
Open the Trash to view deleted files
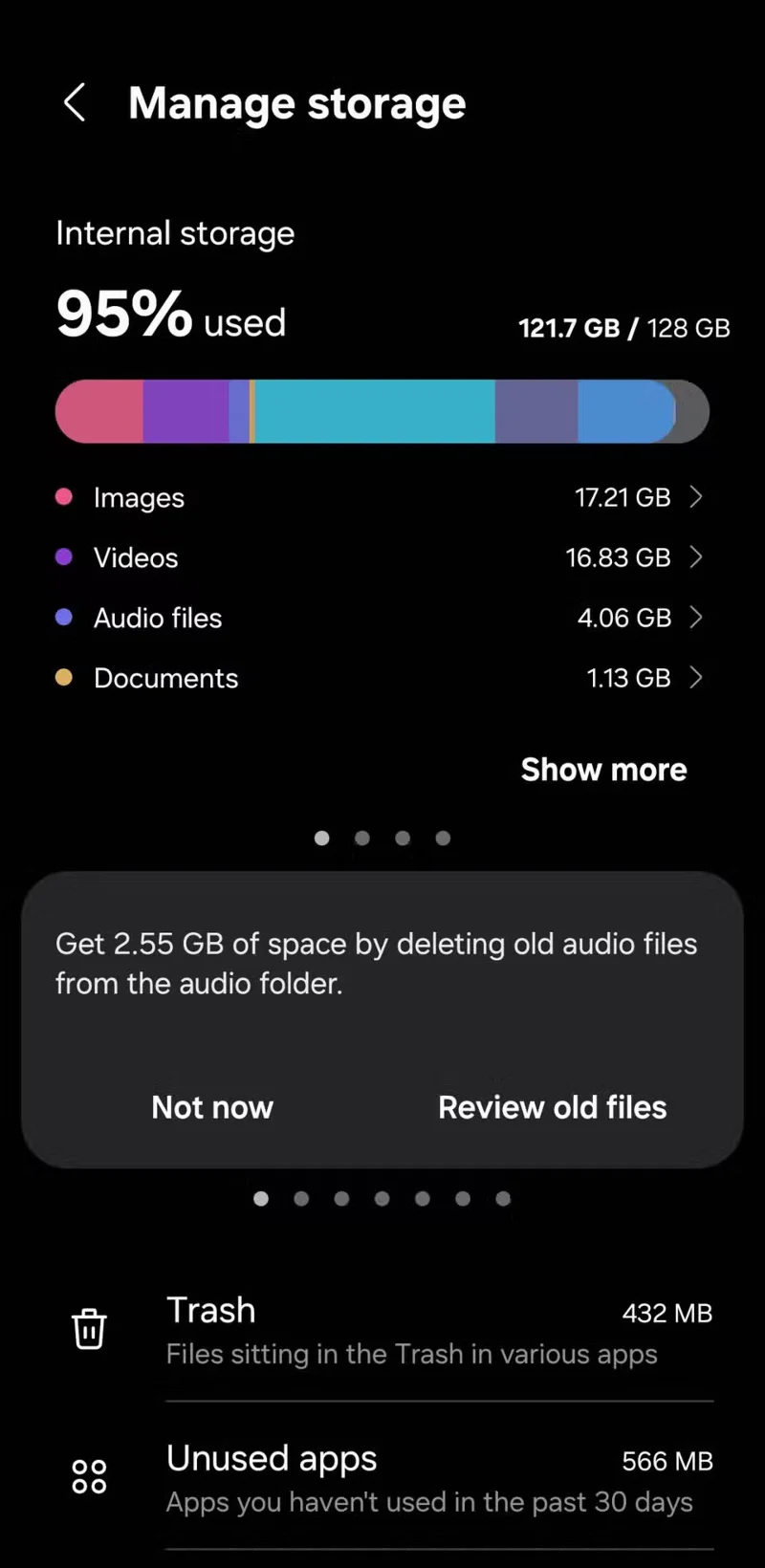click(382, 1329)
